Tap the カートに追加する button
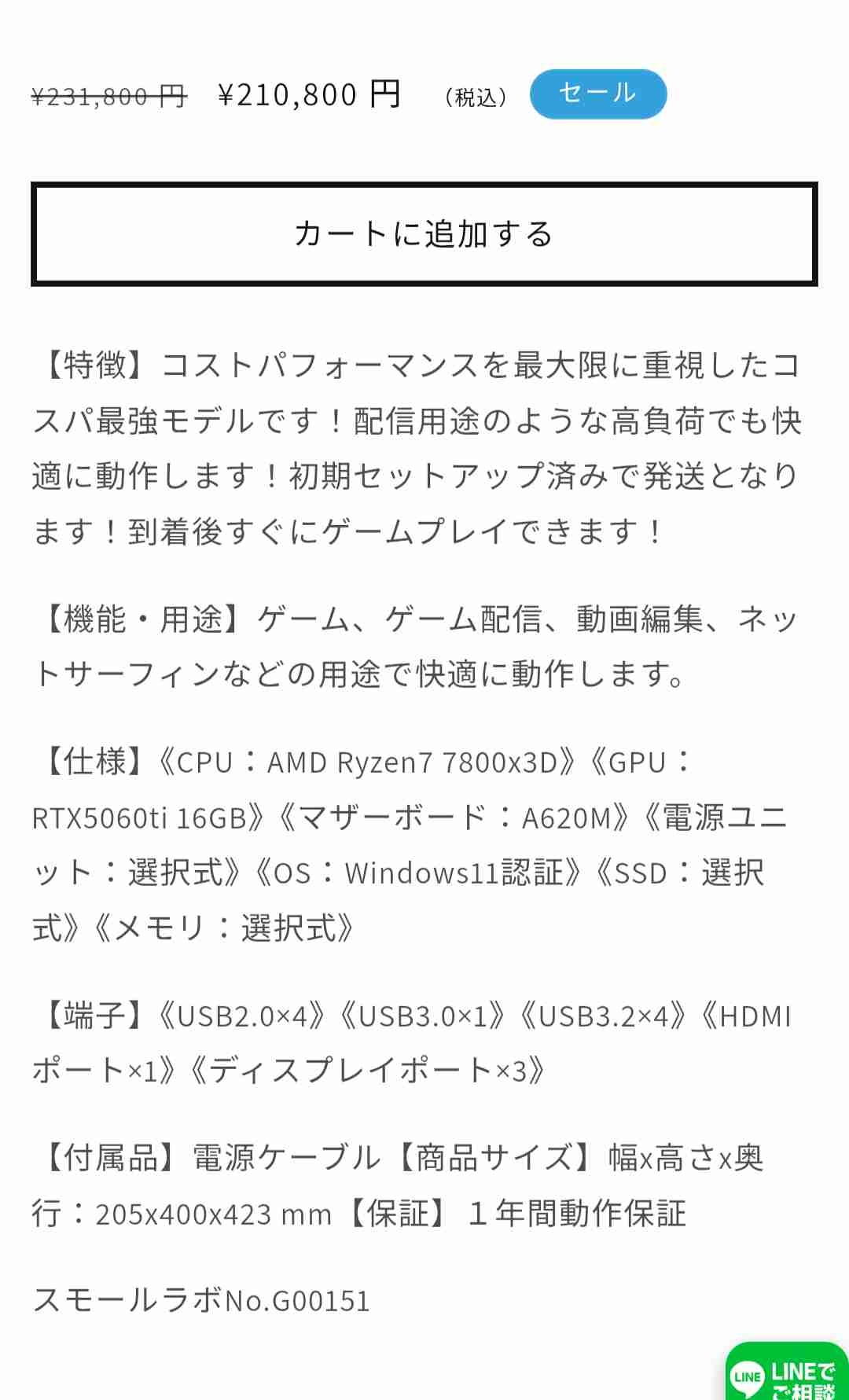 (424, 234)
